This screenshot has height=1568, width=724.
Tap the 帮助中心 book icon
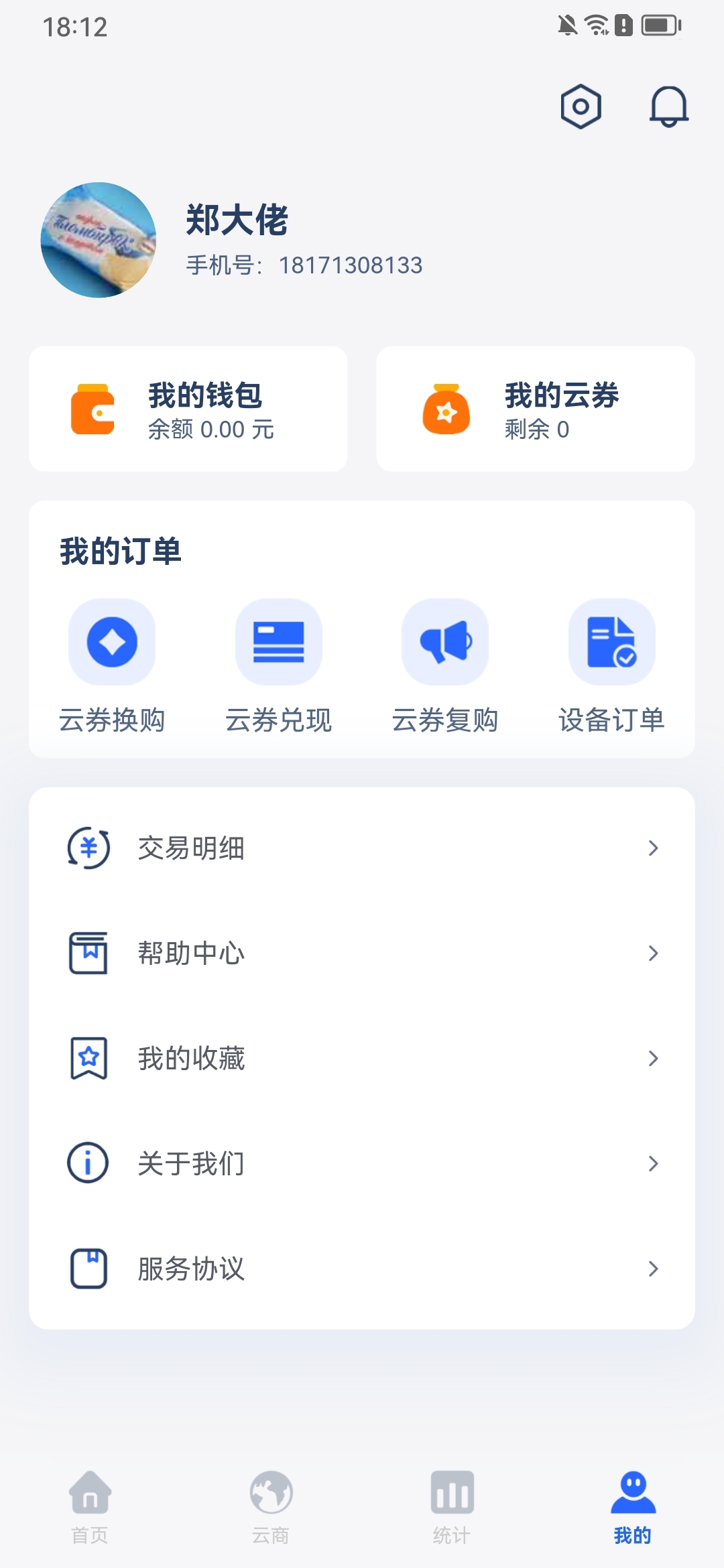pos(88,953)
